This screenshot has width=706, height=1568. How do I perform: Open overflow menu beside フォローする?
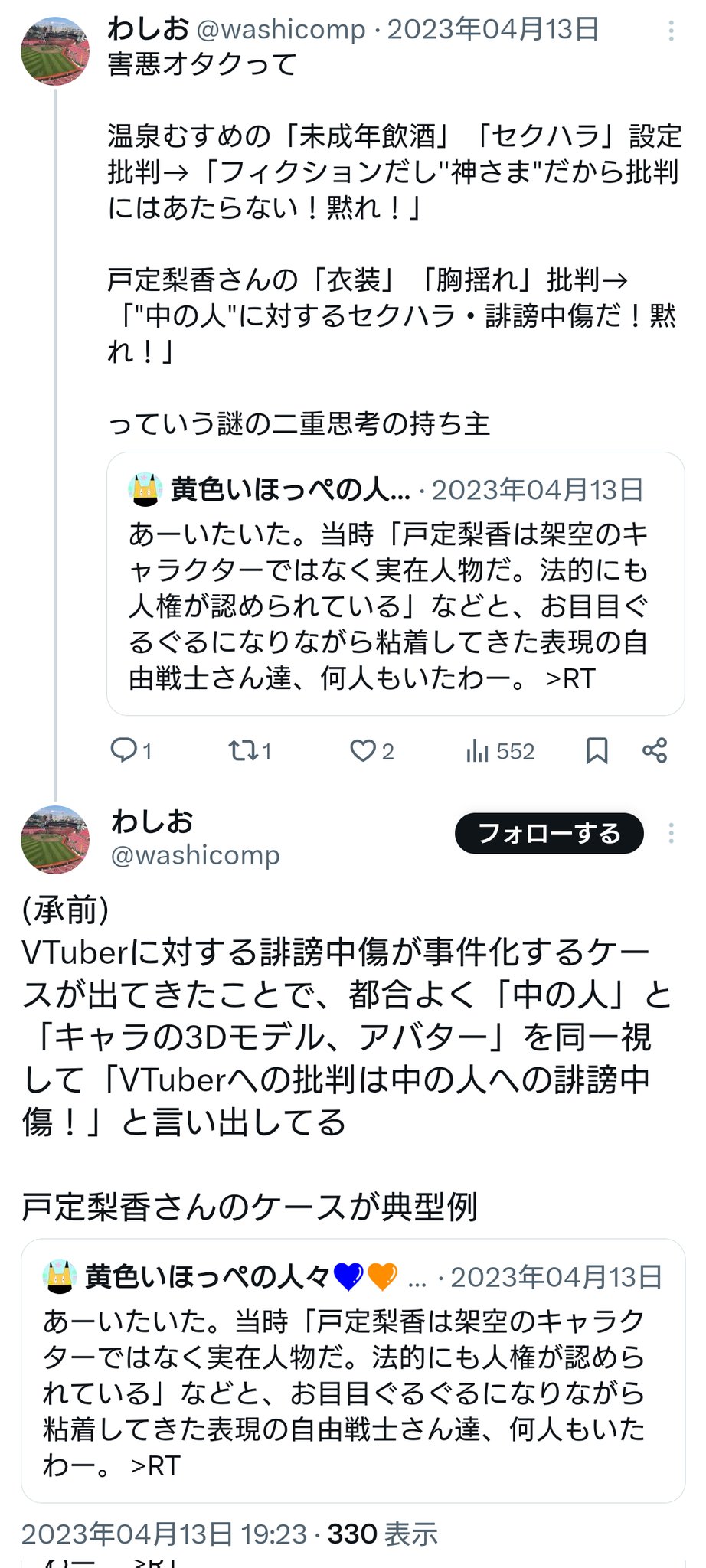click(671, 833)
